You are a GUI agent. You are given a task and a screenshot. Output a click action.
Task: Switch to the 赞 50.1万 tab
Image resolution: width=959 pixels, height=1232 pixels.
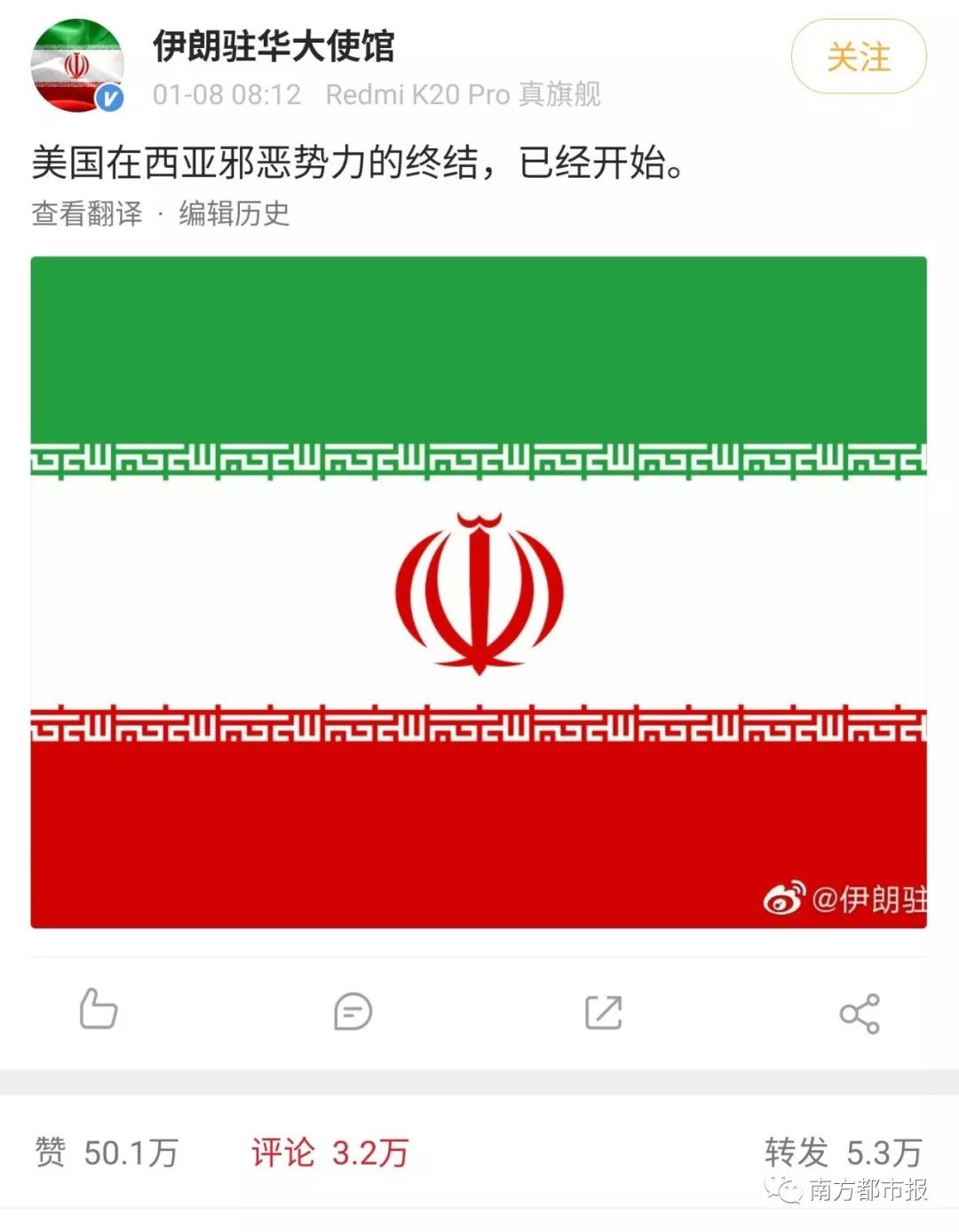107,1153
